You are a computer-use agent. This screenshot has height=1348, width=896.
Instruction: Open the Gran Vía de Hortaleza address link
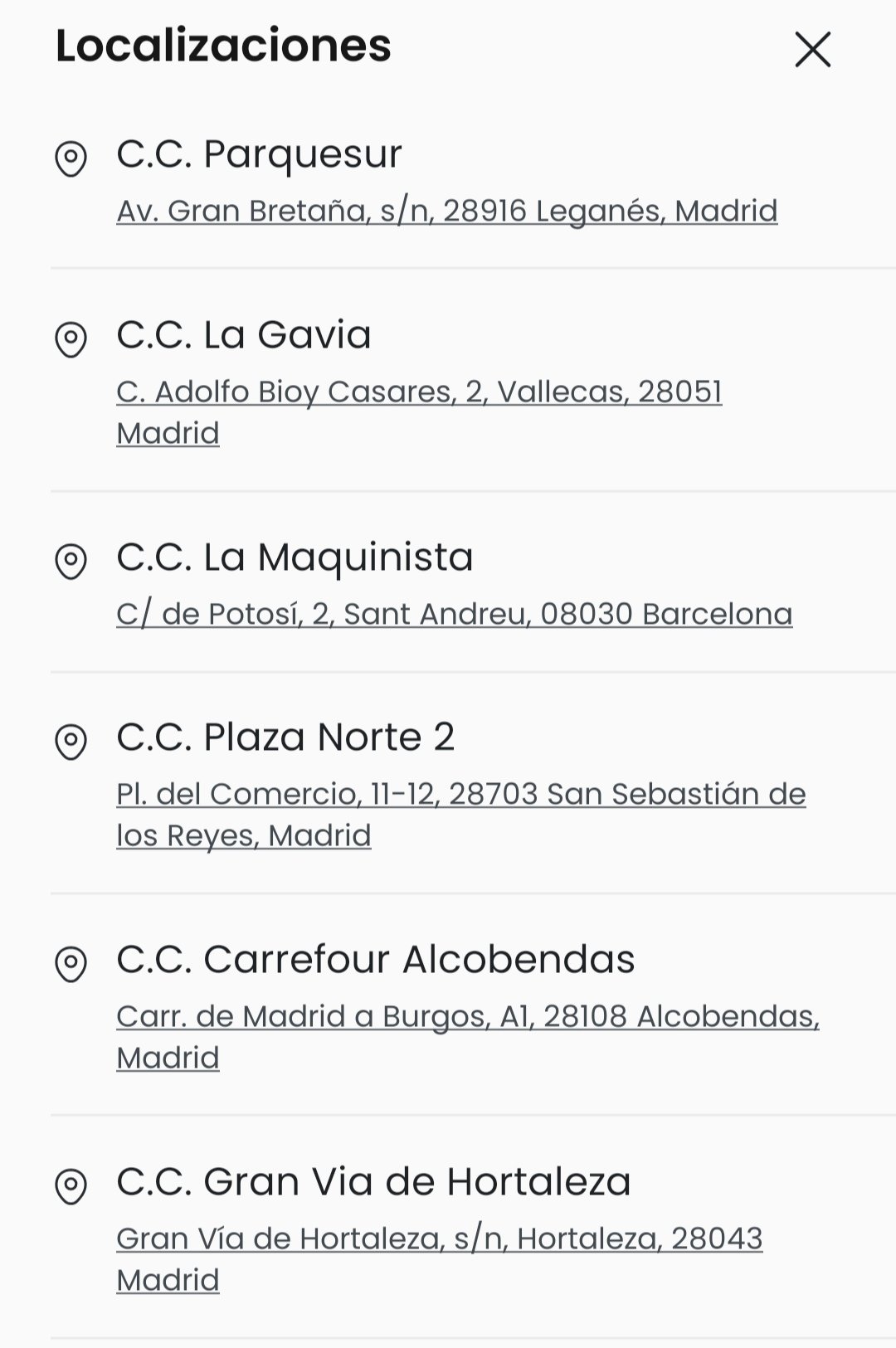tap(439, 1239)
